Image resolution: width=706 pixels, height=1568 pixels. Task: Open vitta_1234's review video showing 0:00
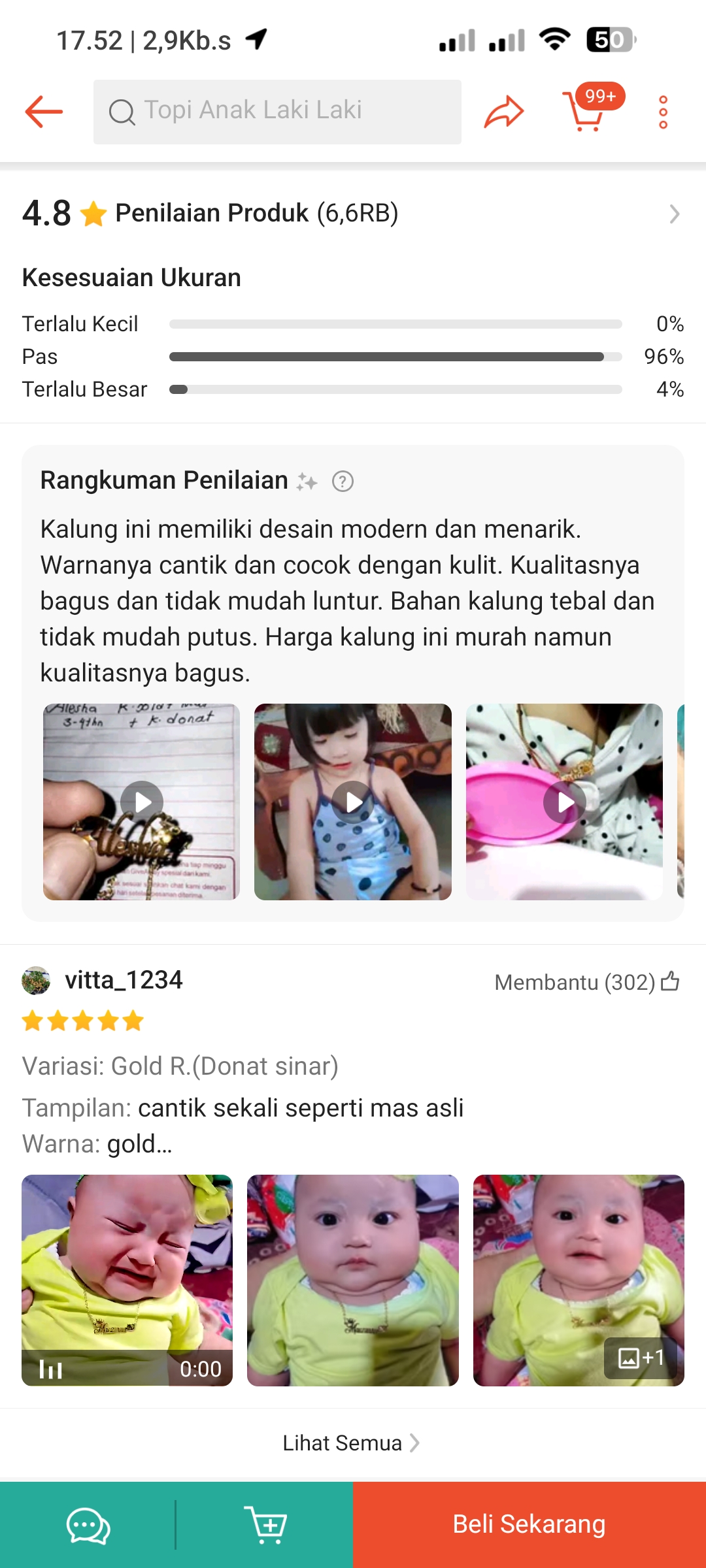pos(127,1280)
